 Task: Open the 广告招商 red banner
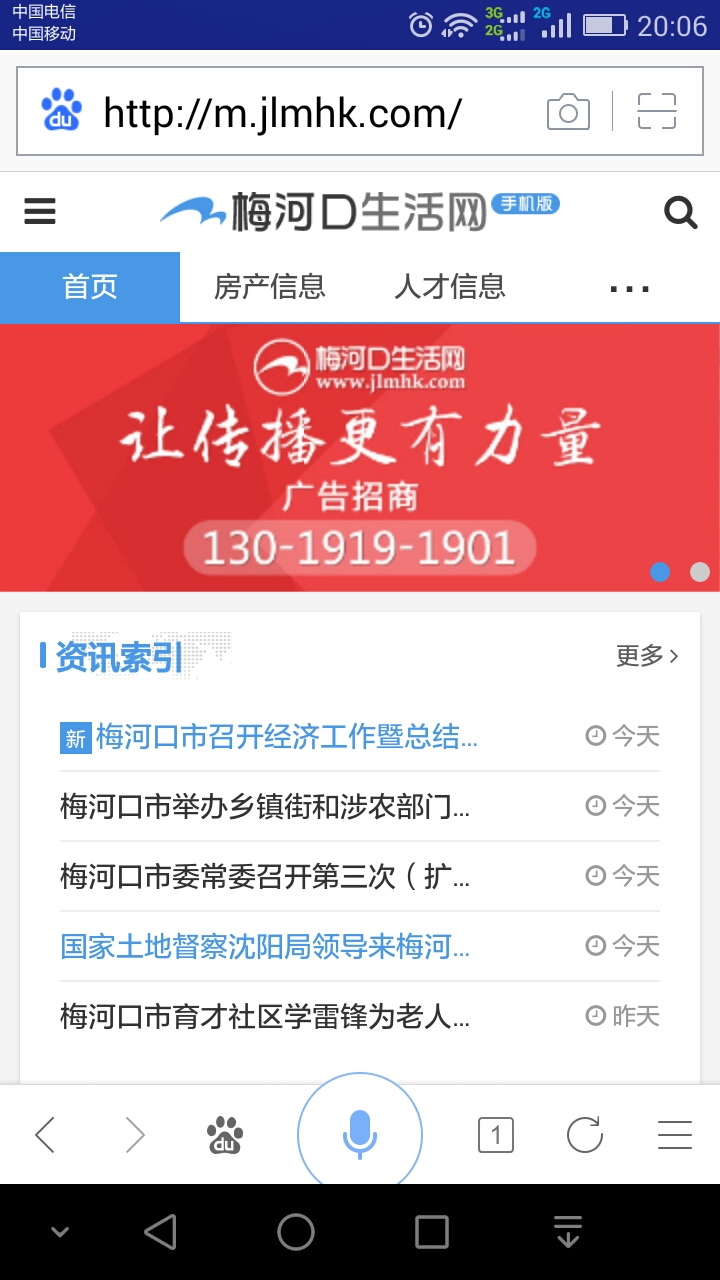click(x=360, y=457)
